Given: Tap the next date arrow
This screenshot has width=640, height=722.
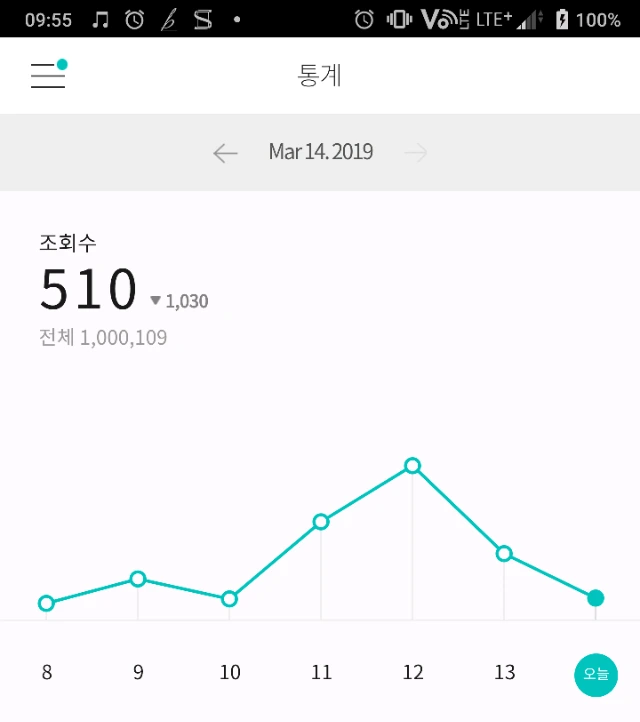Looking at the screenshot, I should point(416,153).
